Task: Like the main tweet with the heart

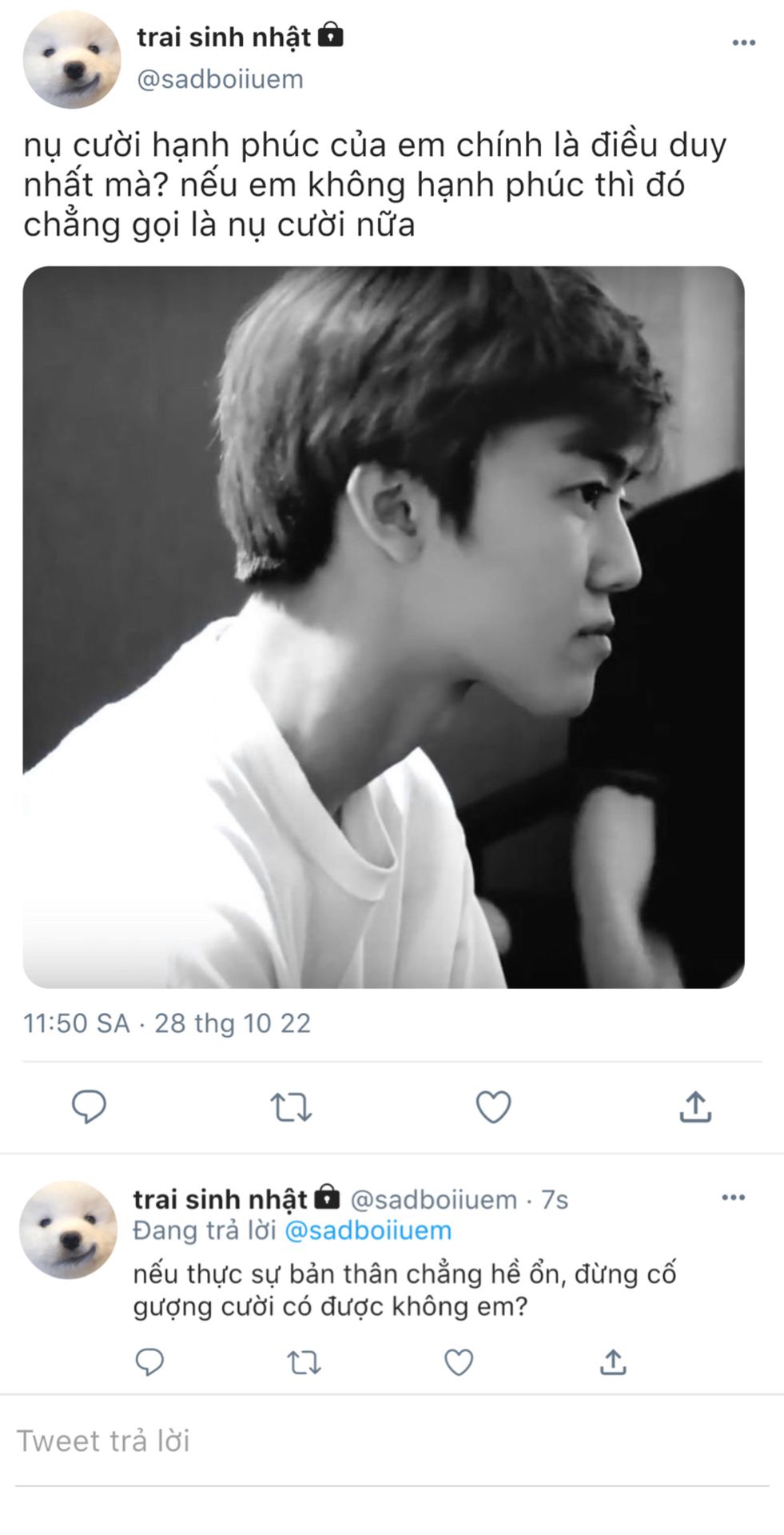Action: (493, 1107)
